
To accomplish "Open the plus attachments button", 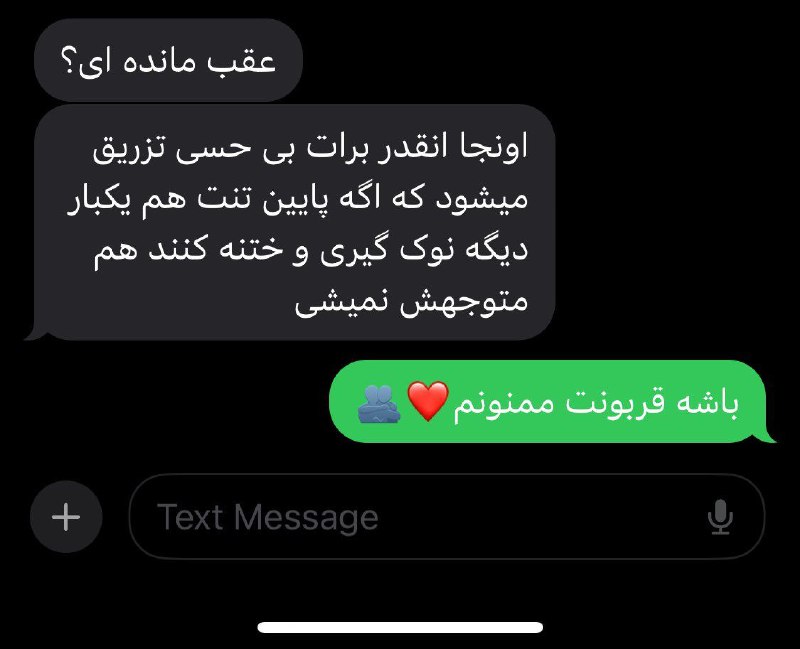I will pos(66,517).
